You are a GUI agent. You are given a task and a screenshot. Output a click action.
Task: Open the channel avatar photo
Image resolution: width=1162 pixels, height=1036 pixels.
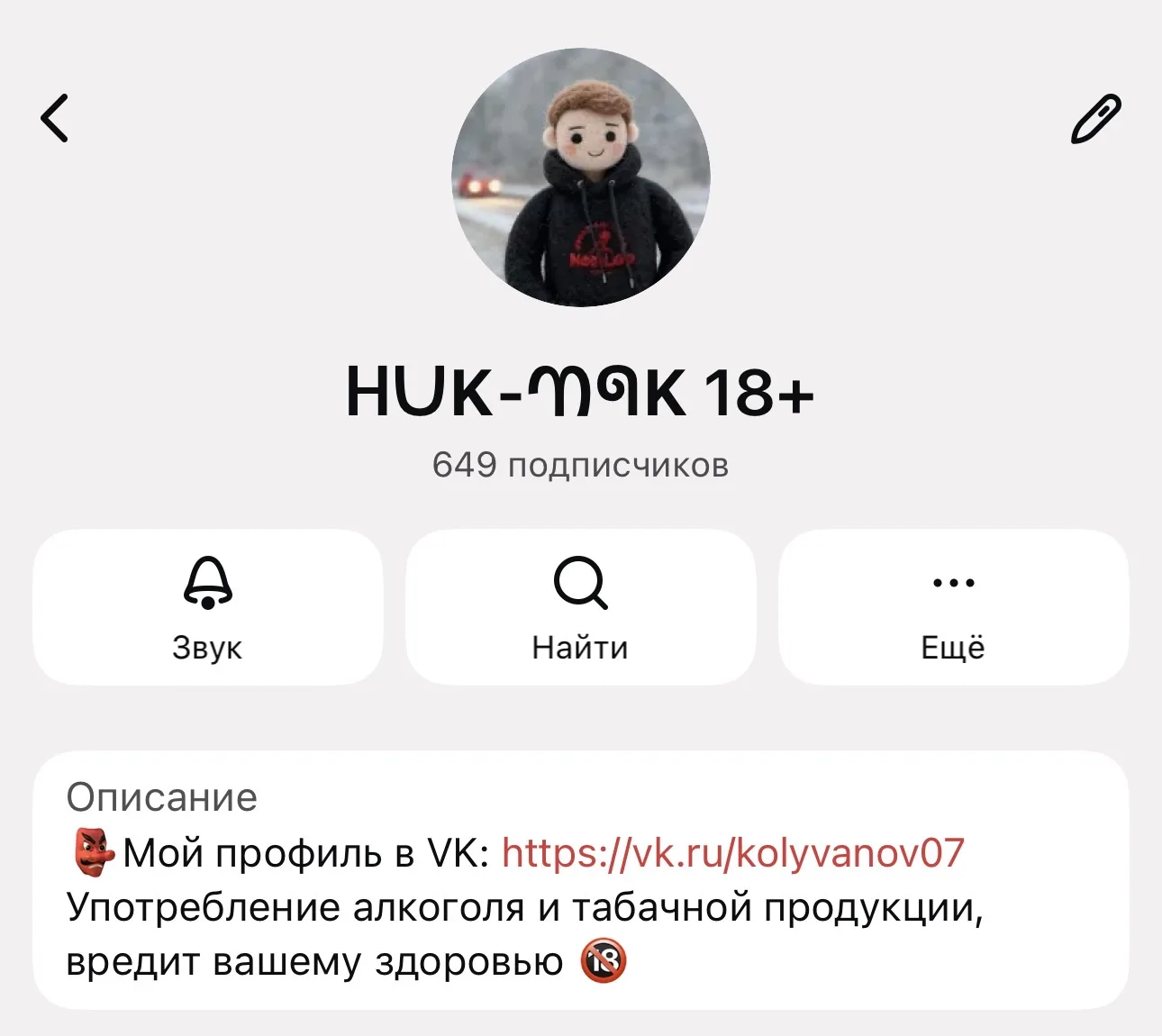tap(581, 177)
